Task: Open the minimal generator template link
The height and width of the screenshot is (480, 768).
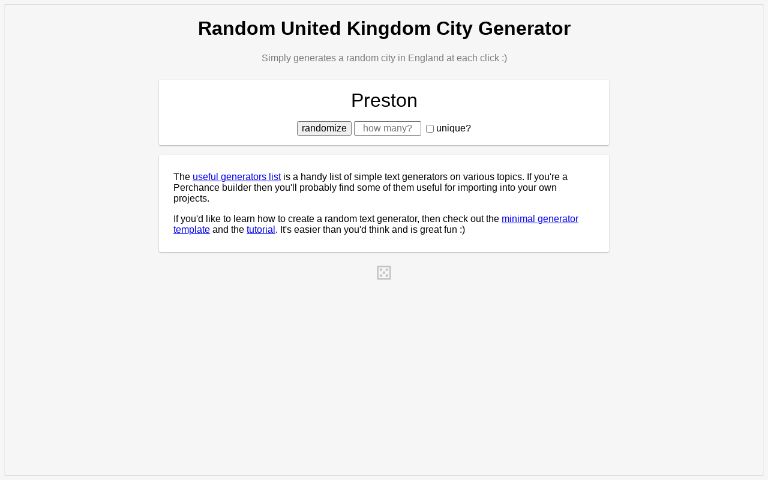Action: (539, 218)
